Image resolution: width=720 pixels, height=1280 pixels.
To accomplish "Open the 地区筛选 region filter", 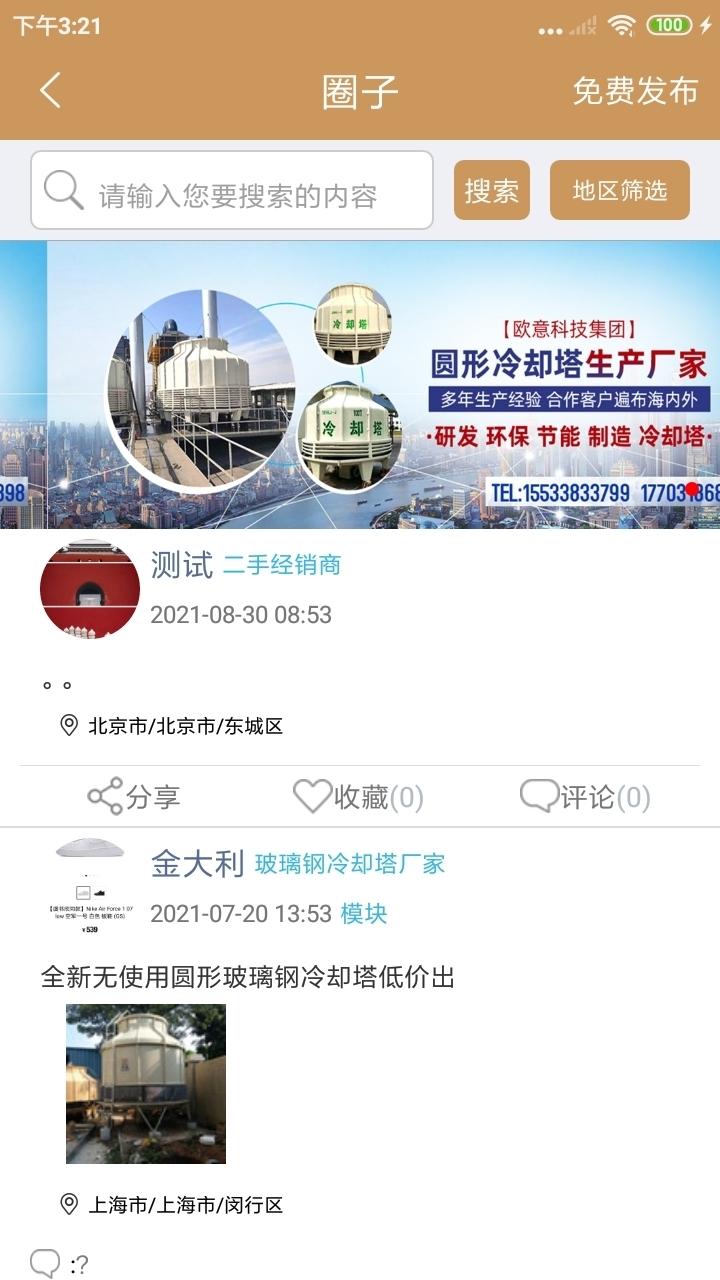I will (620, 190).
